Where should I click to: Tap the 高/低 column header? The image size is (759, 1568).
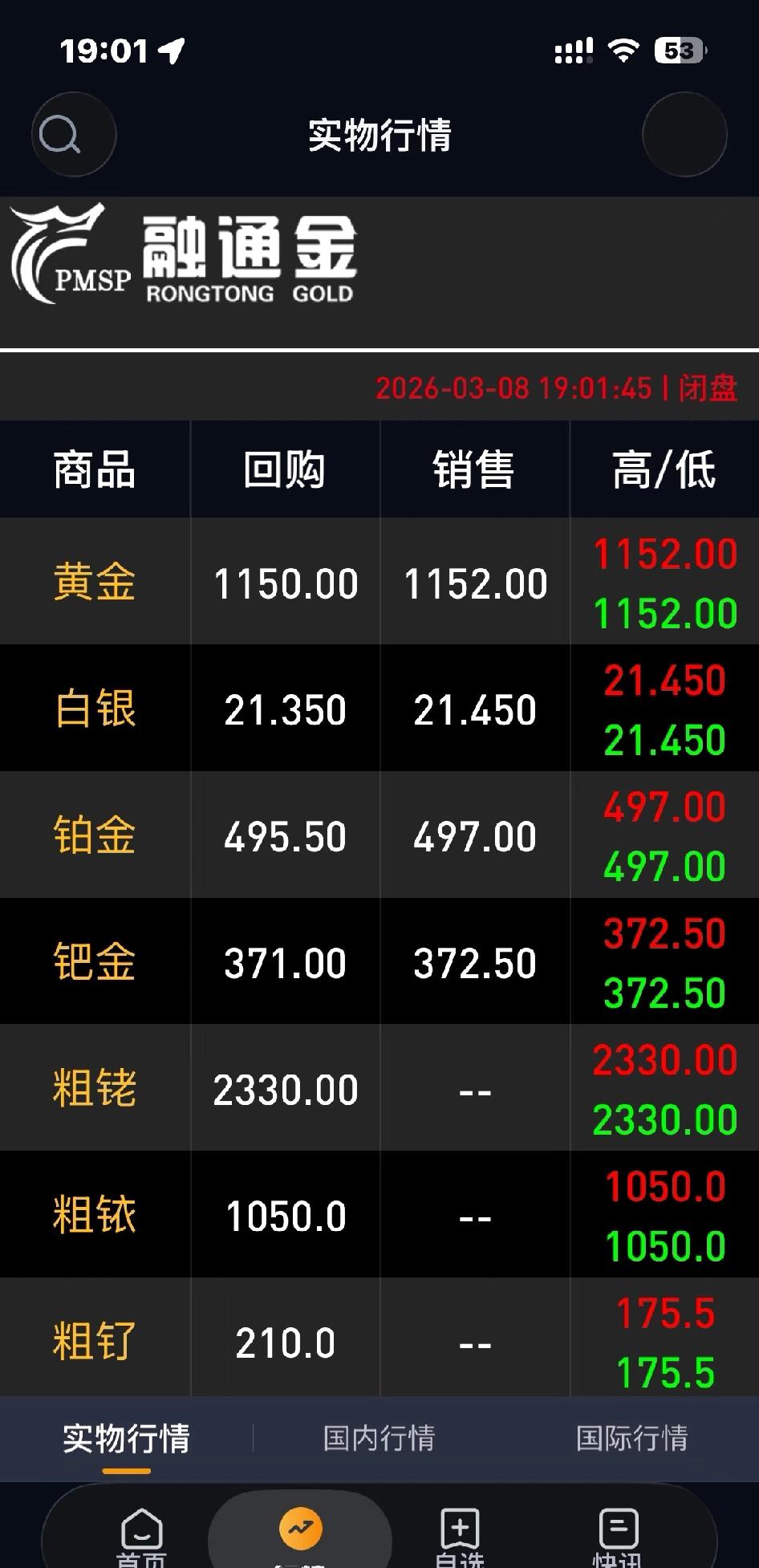[662, 469]
